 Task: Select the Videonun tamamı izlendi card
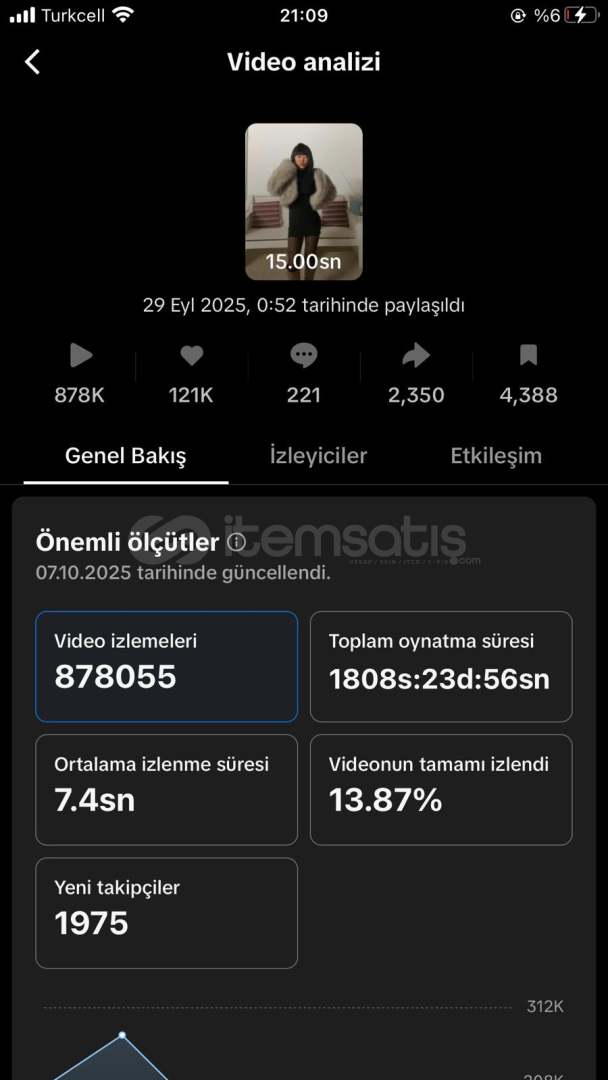441,789
